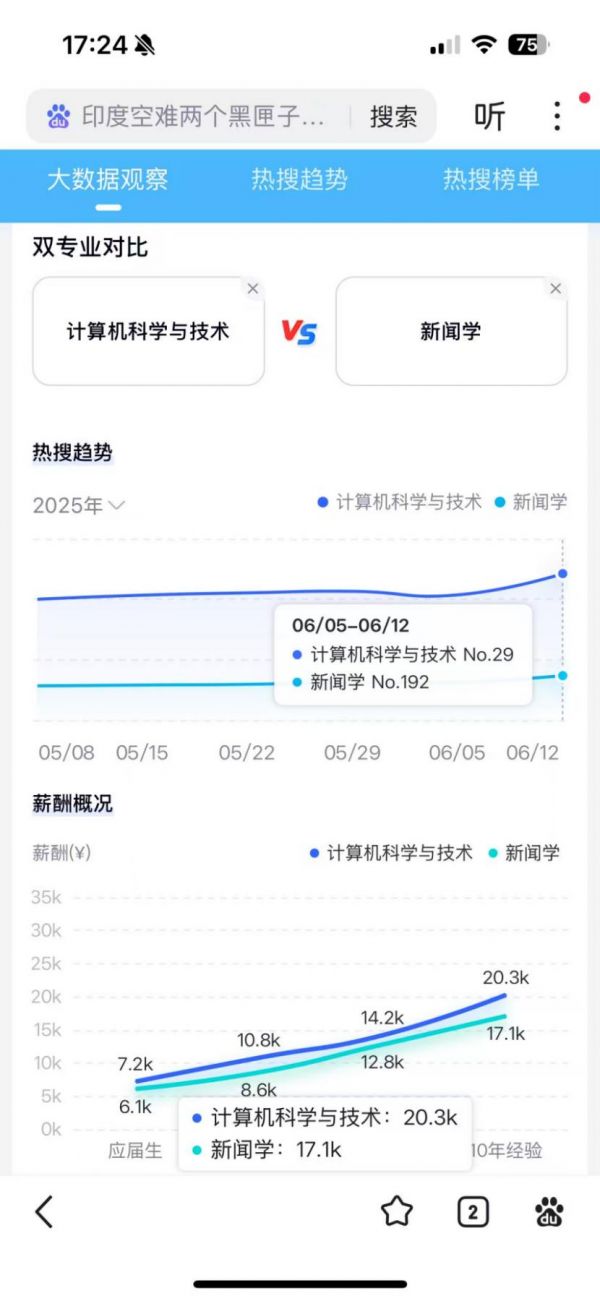Viewport: 600px width, 1301px height.
Task: Select the 大数据观察 tab
Action: [x=108, y=179]
